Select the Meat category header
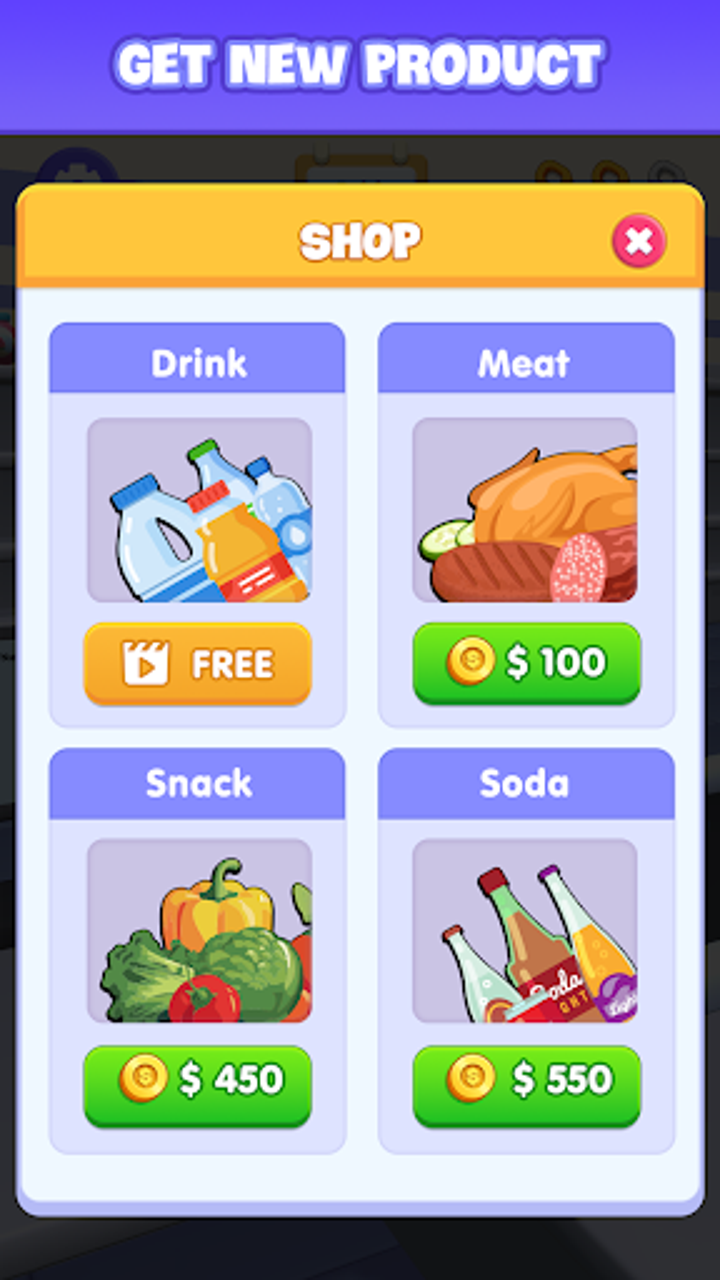720x1280 pixels. point(527,362)
